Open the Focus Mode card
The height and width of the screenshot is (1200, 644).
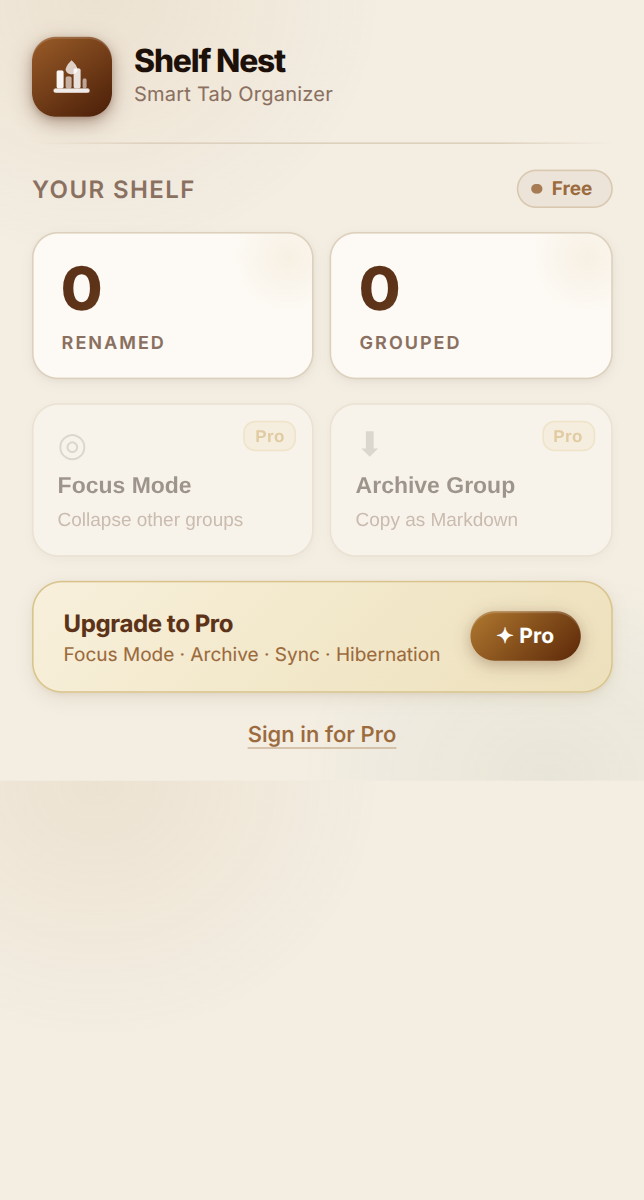[x=172, y=480]
